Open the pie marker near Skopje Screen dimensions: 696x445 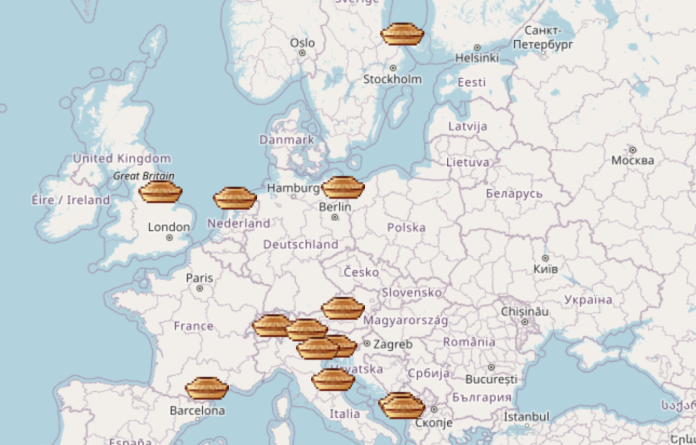point(402,406)
